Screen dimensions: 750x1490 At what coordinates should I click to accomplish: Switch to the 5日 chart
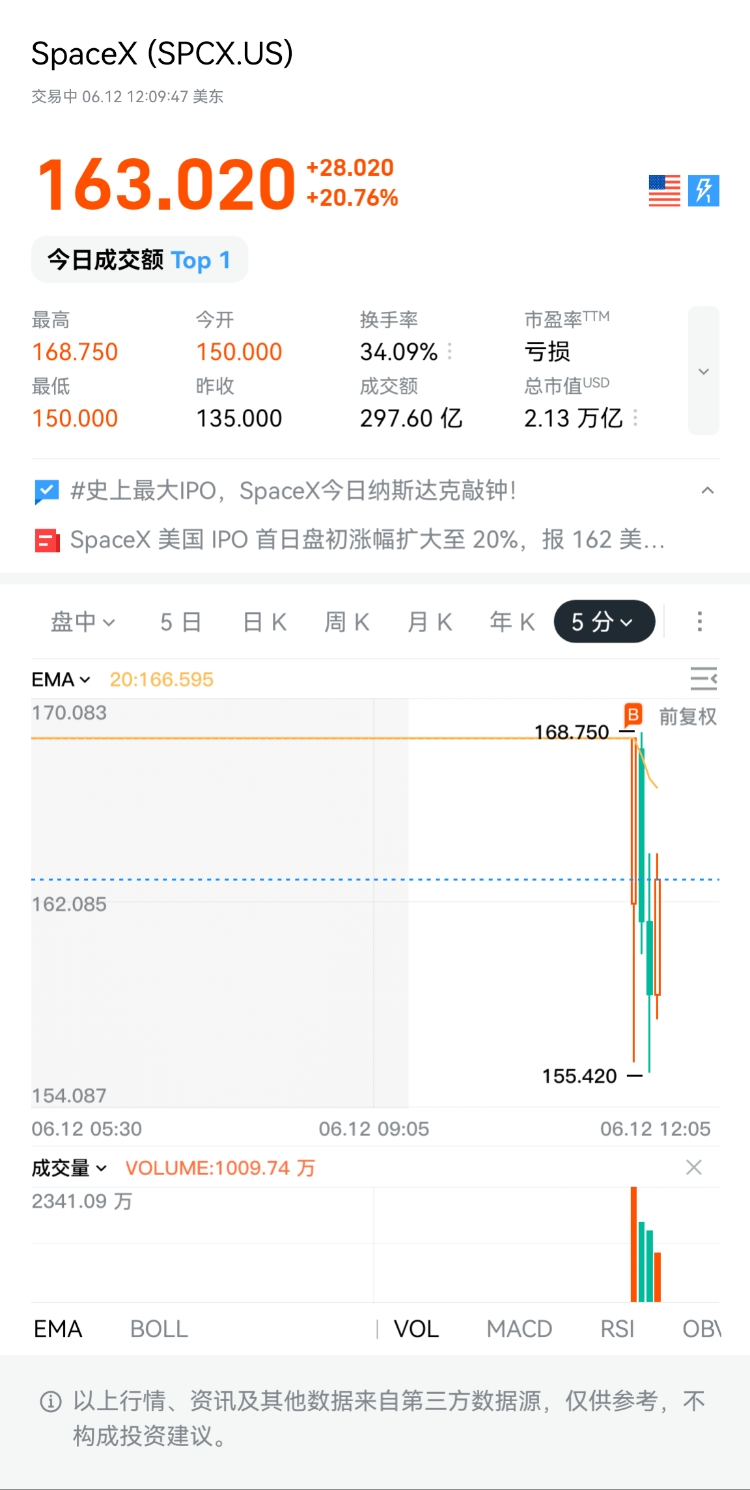click(181, 622)
